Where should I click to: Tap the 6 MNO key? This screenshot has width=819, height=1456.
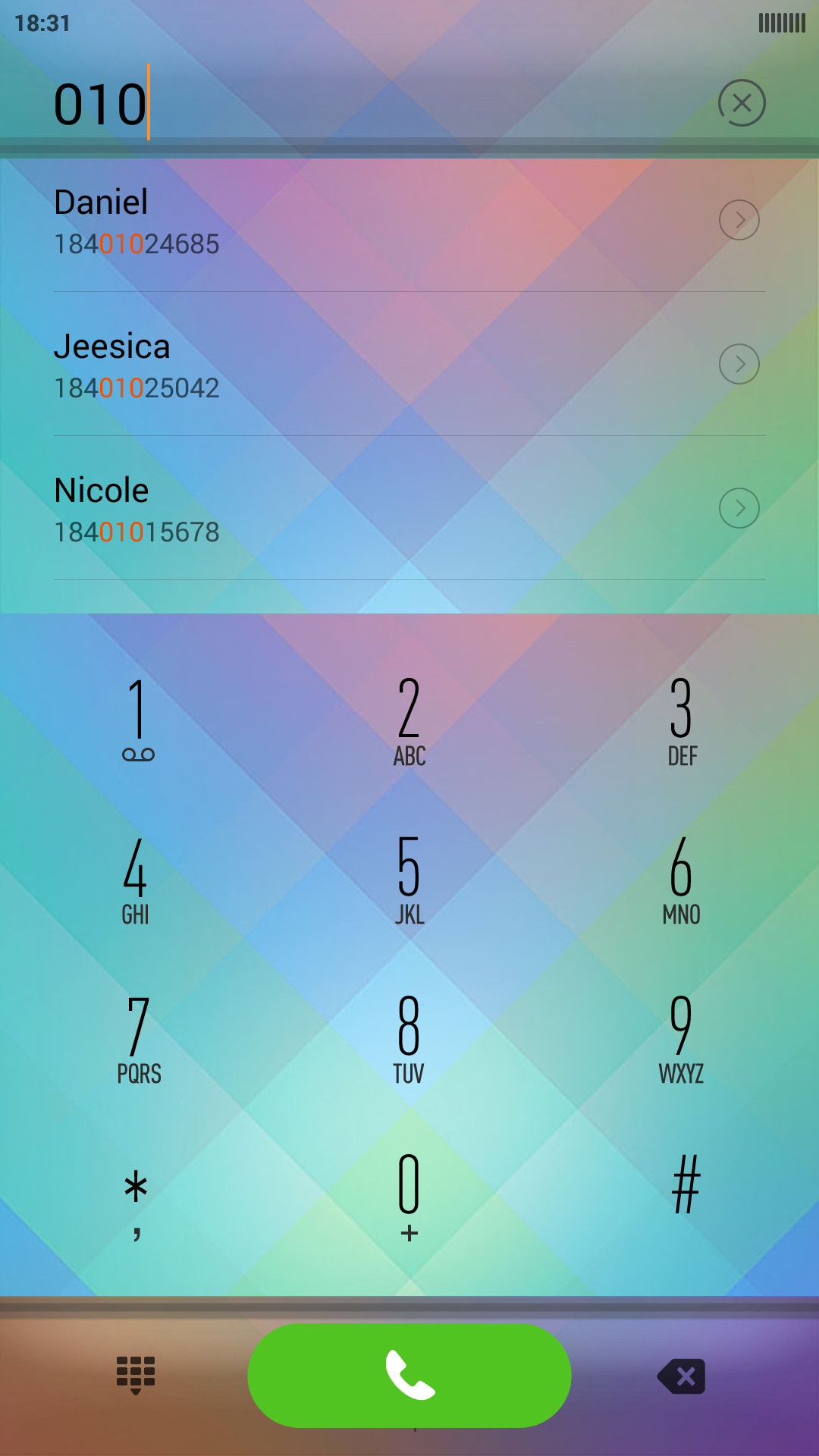click(682, 880)
